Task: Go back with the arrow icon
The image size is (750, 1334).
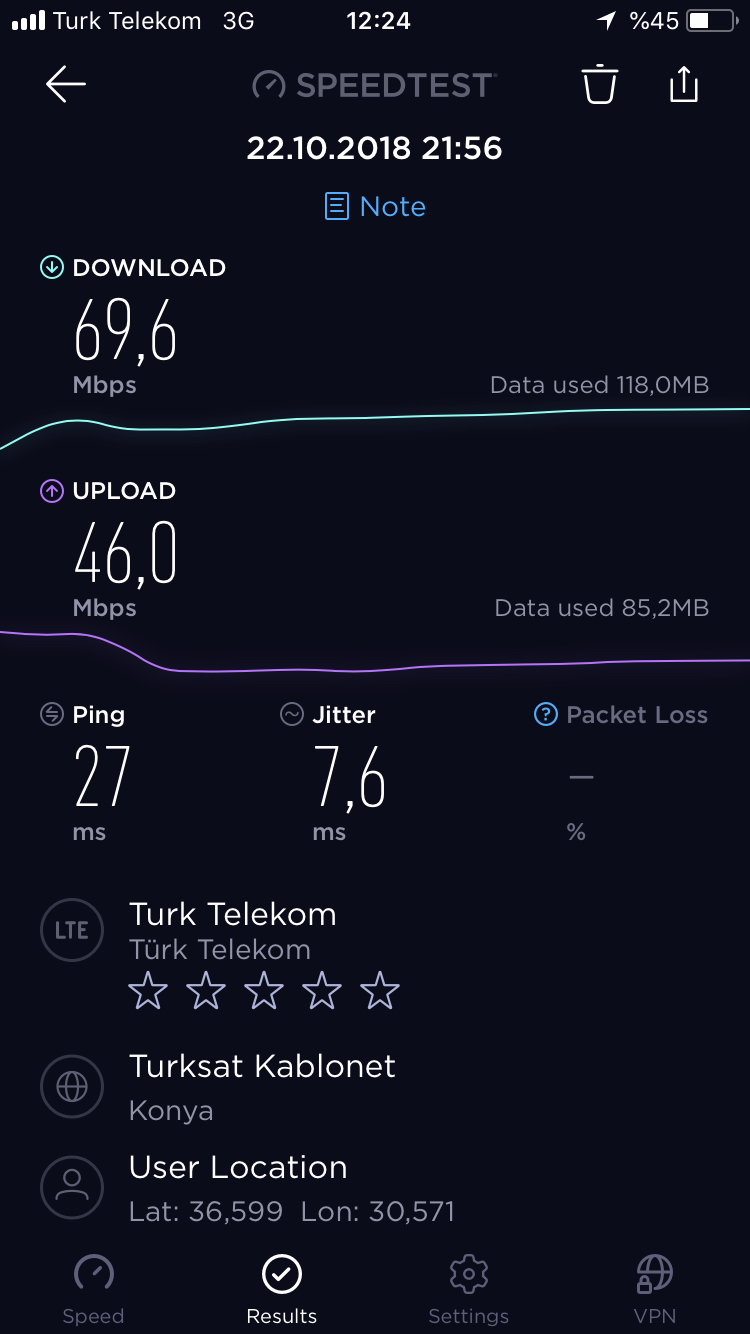Action: 66,85
